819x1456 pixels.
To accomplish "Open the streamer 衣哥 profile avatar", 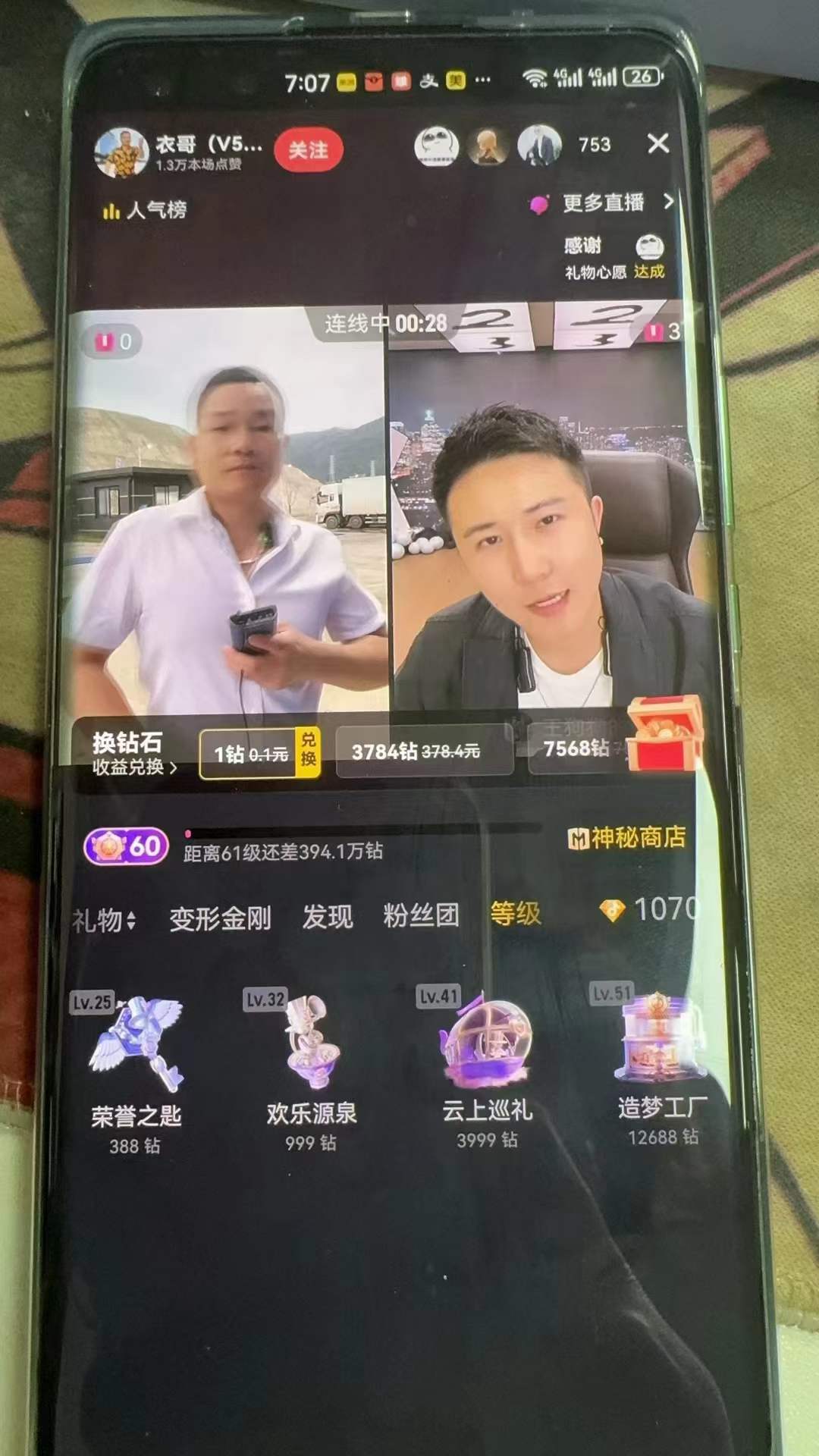I will (120, 152).
